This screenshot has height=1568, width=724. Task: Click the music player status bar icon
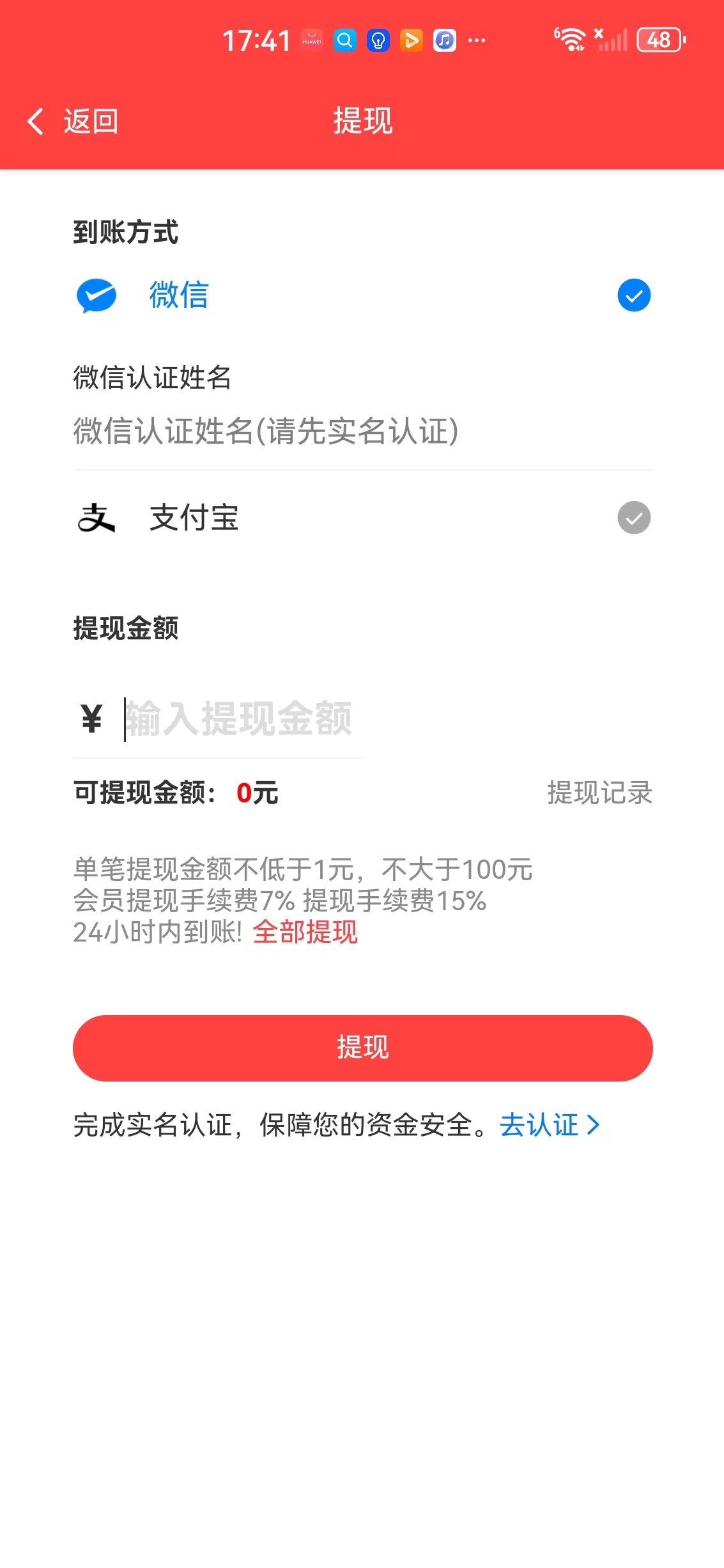444,40
